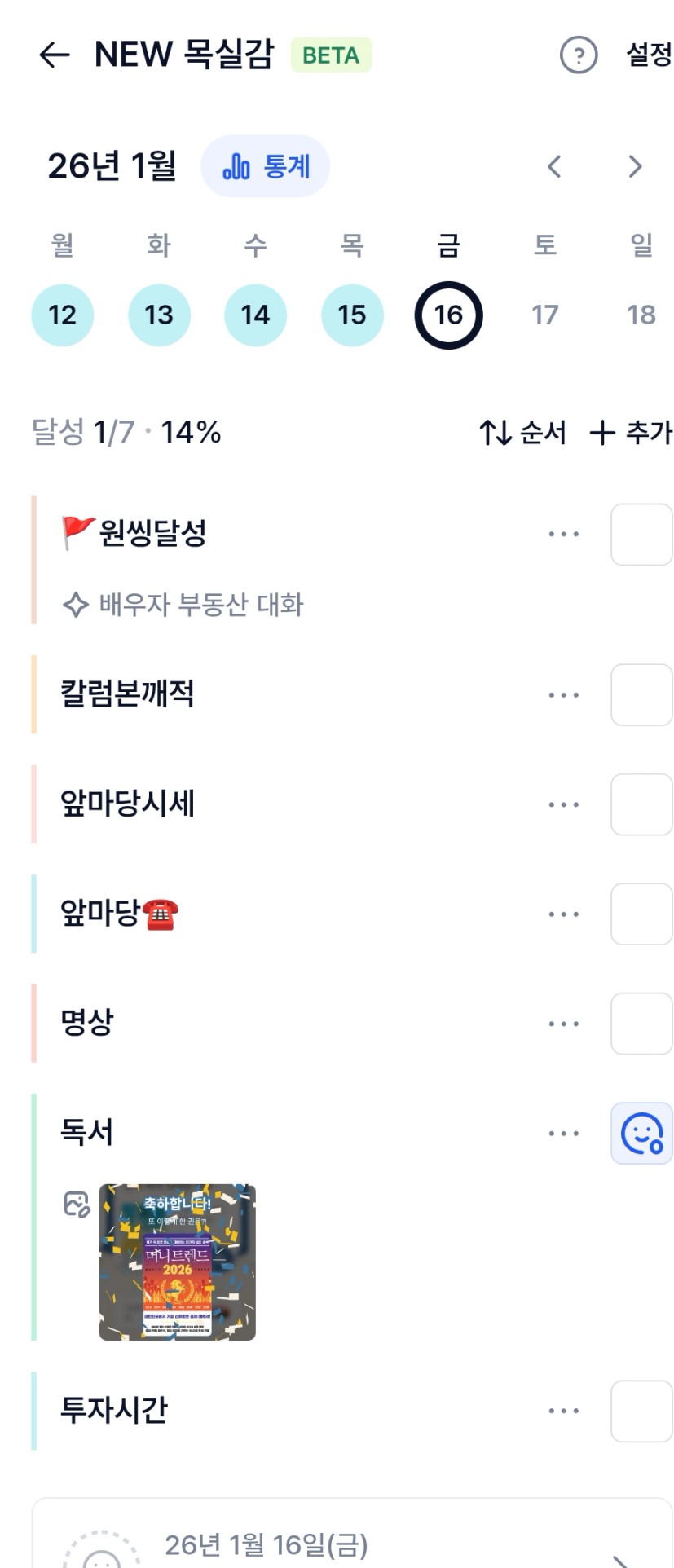Viewport: 674px width, 1568px height.
Task: Add a new goal with 추가
Action: [631, 432]
